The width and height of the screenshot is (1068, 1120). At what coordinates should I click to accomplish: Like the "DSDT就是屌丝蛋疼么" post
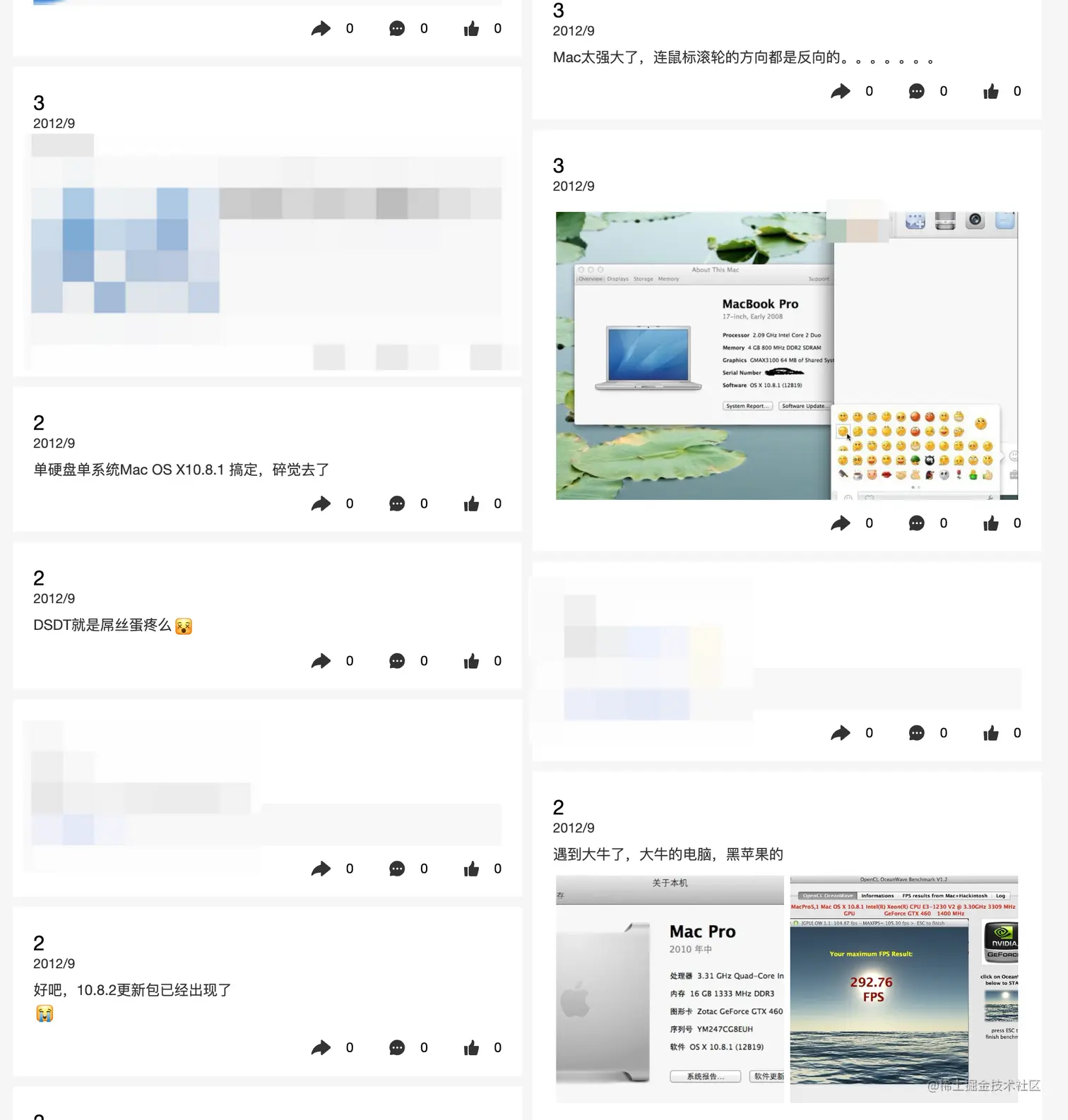pos(471,661)
